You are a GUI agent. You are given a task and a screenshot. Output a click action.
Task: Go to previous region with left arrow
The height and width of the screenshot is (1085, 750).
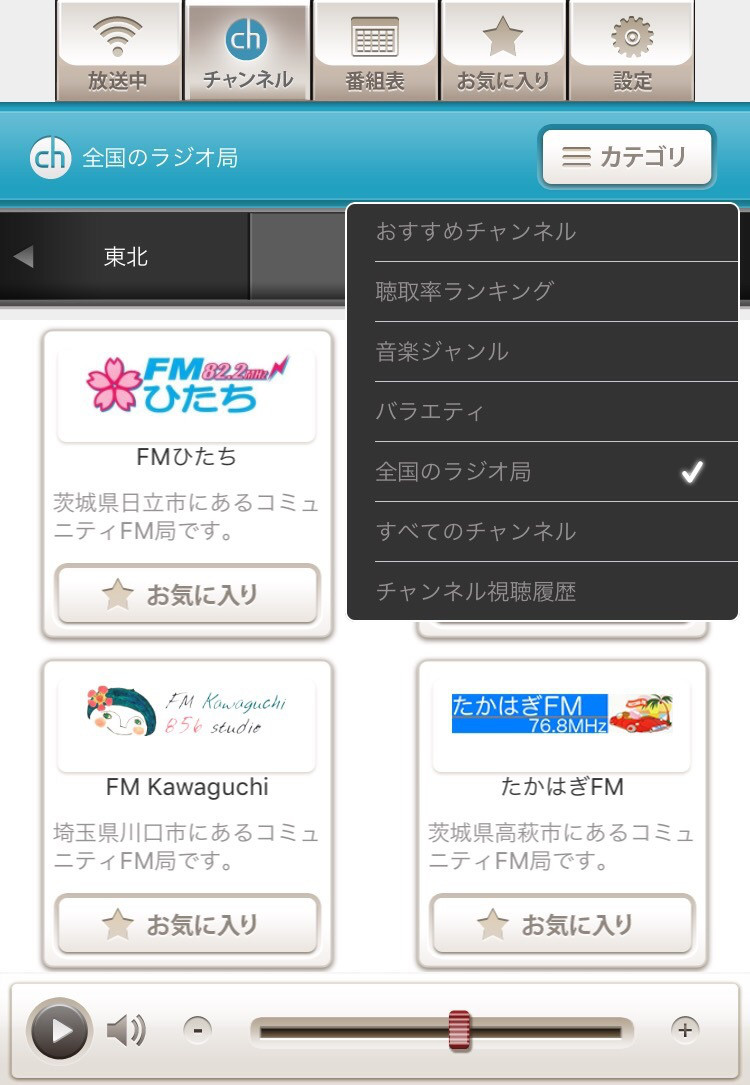[23, 257]
